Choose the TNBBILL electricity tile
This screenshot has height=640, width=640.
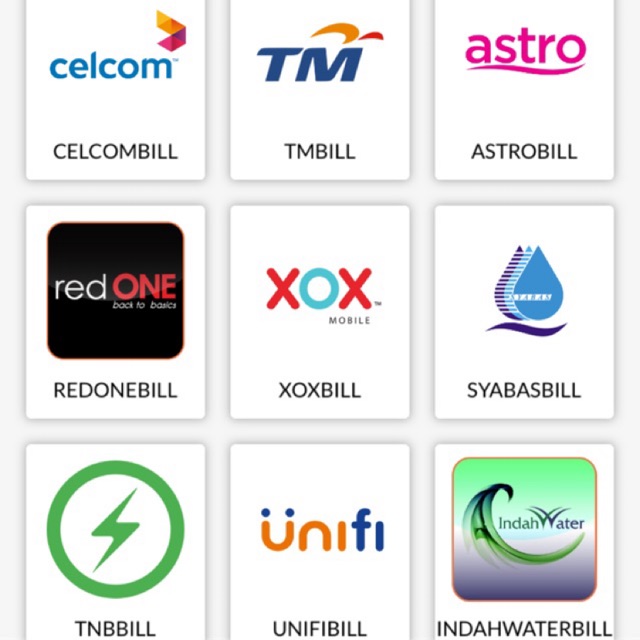tap(115, 540)
